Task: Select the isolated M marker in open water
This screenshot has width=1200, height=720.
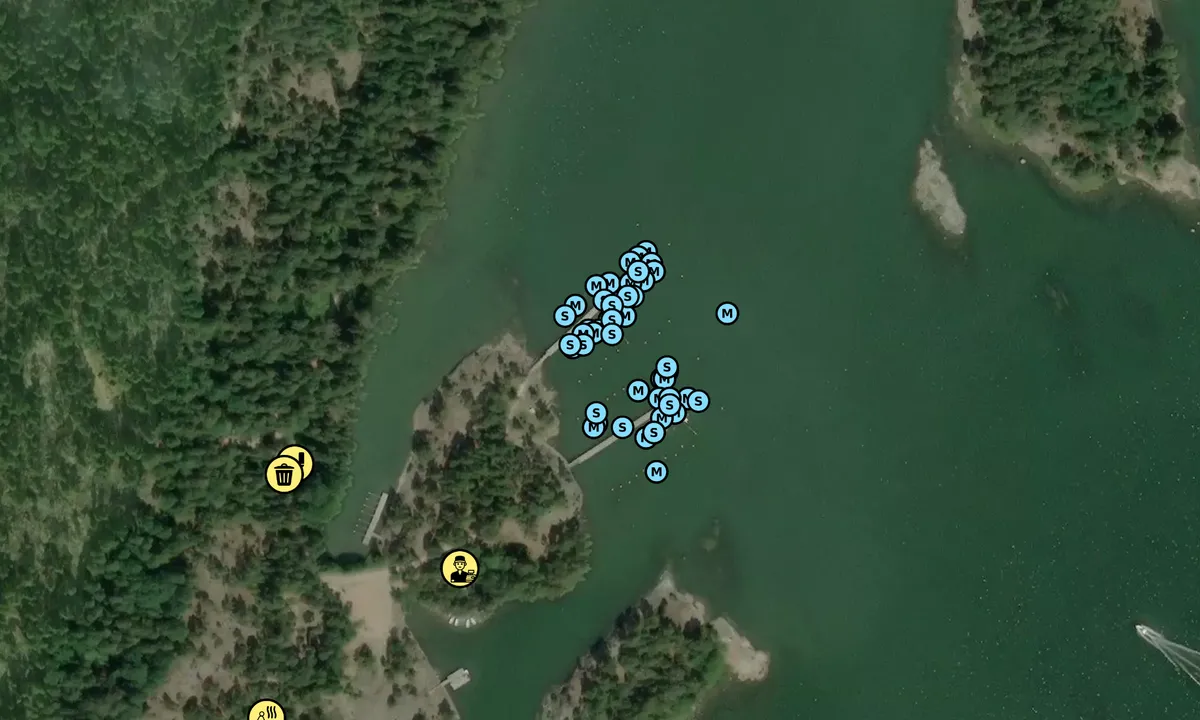Action: [727, 313]
